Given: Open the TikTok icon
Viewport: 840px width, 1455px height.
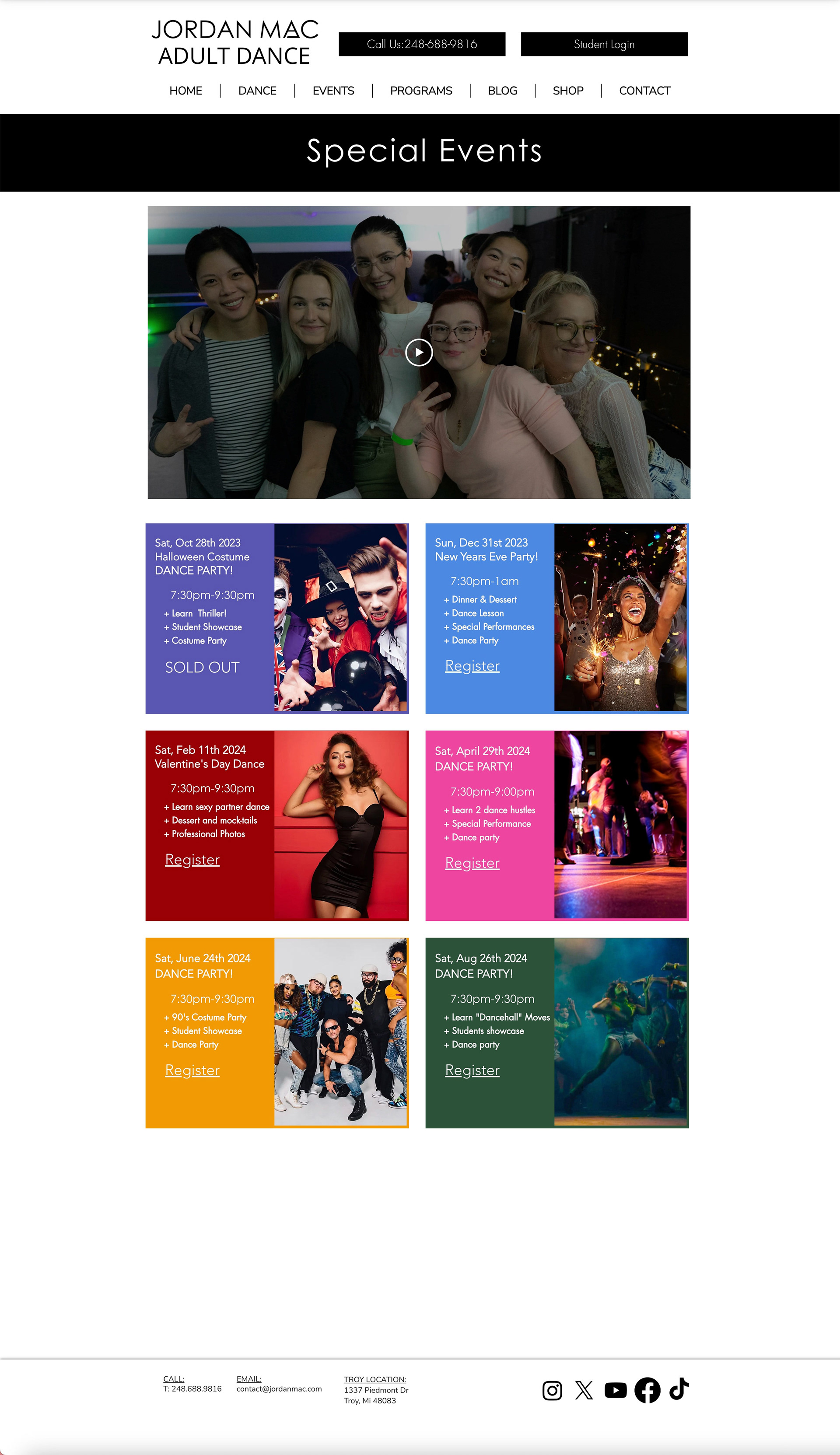Looking at the screenshot, I should click(679, 1389).
